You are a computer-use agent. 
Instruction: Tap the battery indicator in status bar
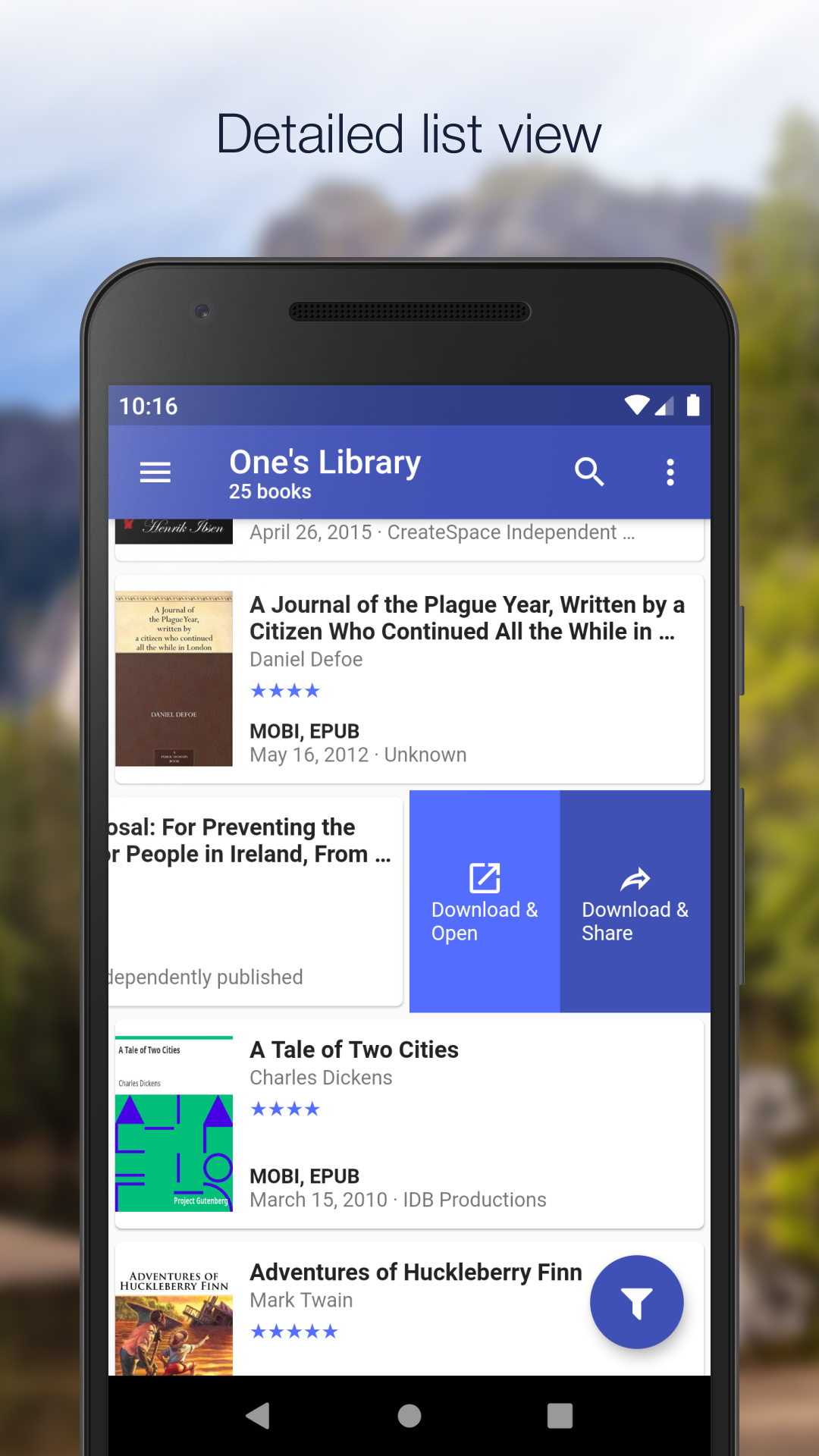click(x=695, y=406)
